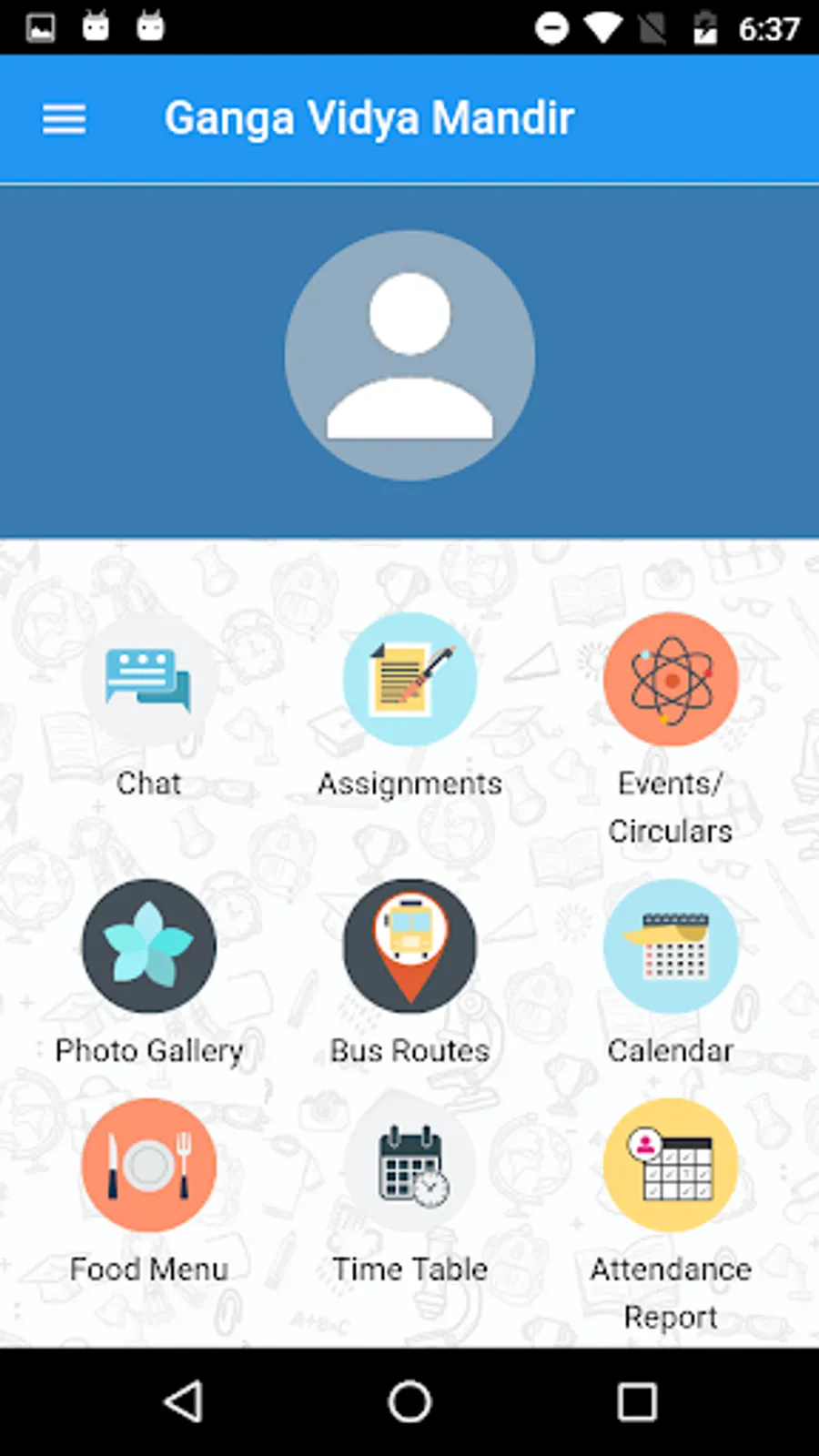The image size is (819, 1456).
Task: Go back using the system back button
Action: point(183,1401)
